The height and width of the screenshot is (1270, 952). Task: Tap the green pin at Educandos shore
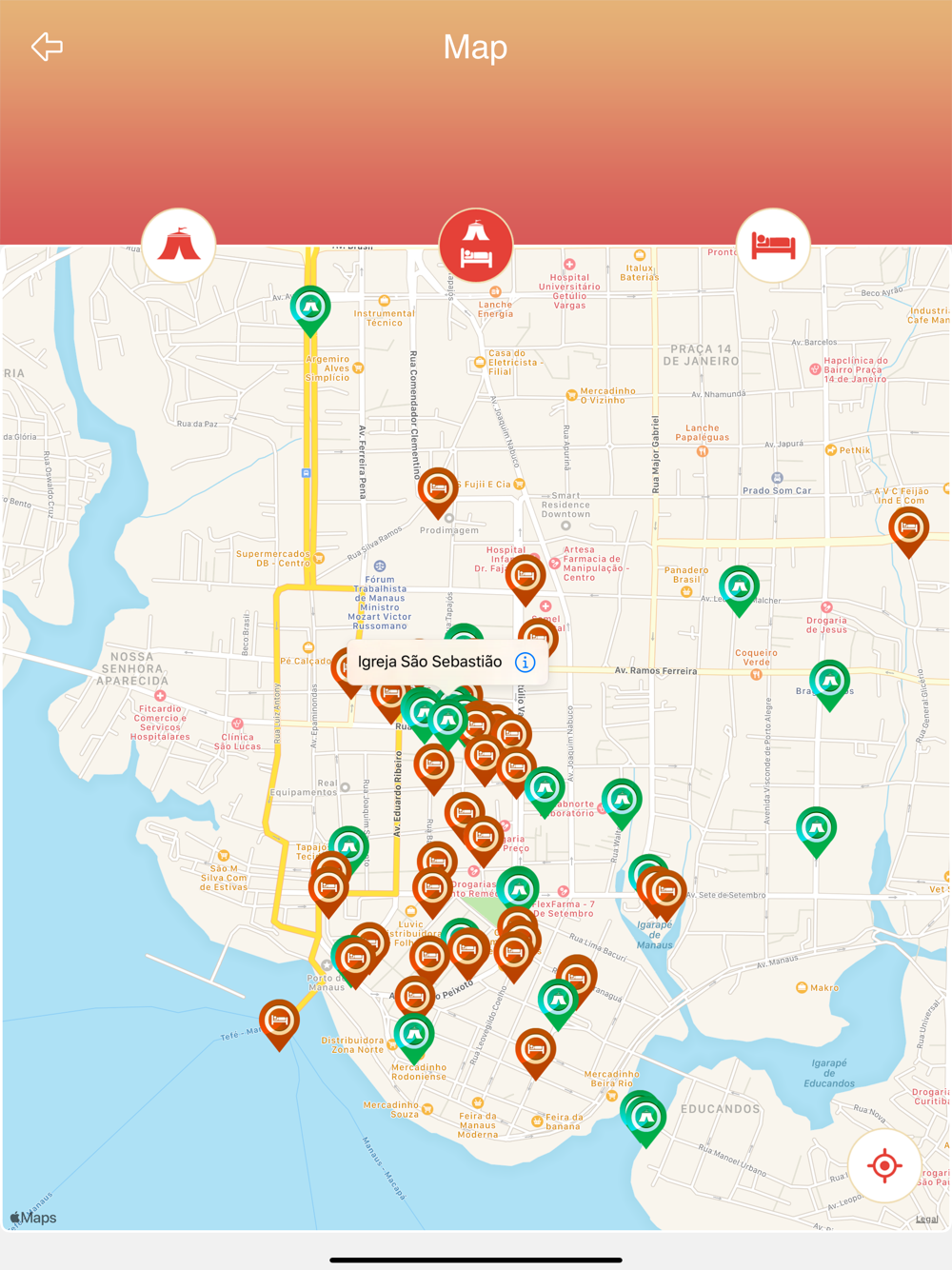[645, 1120]
